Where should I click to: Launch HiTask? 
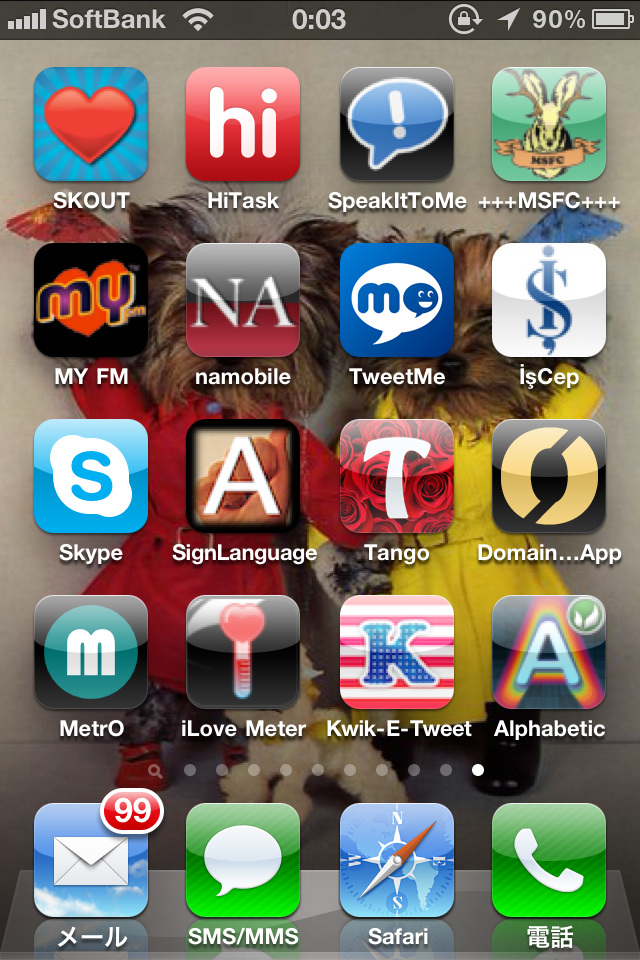click(x=243, y=124)
